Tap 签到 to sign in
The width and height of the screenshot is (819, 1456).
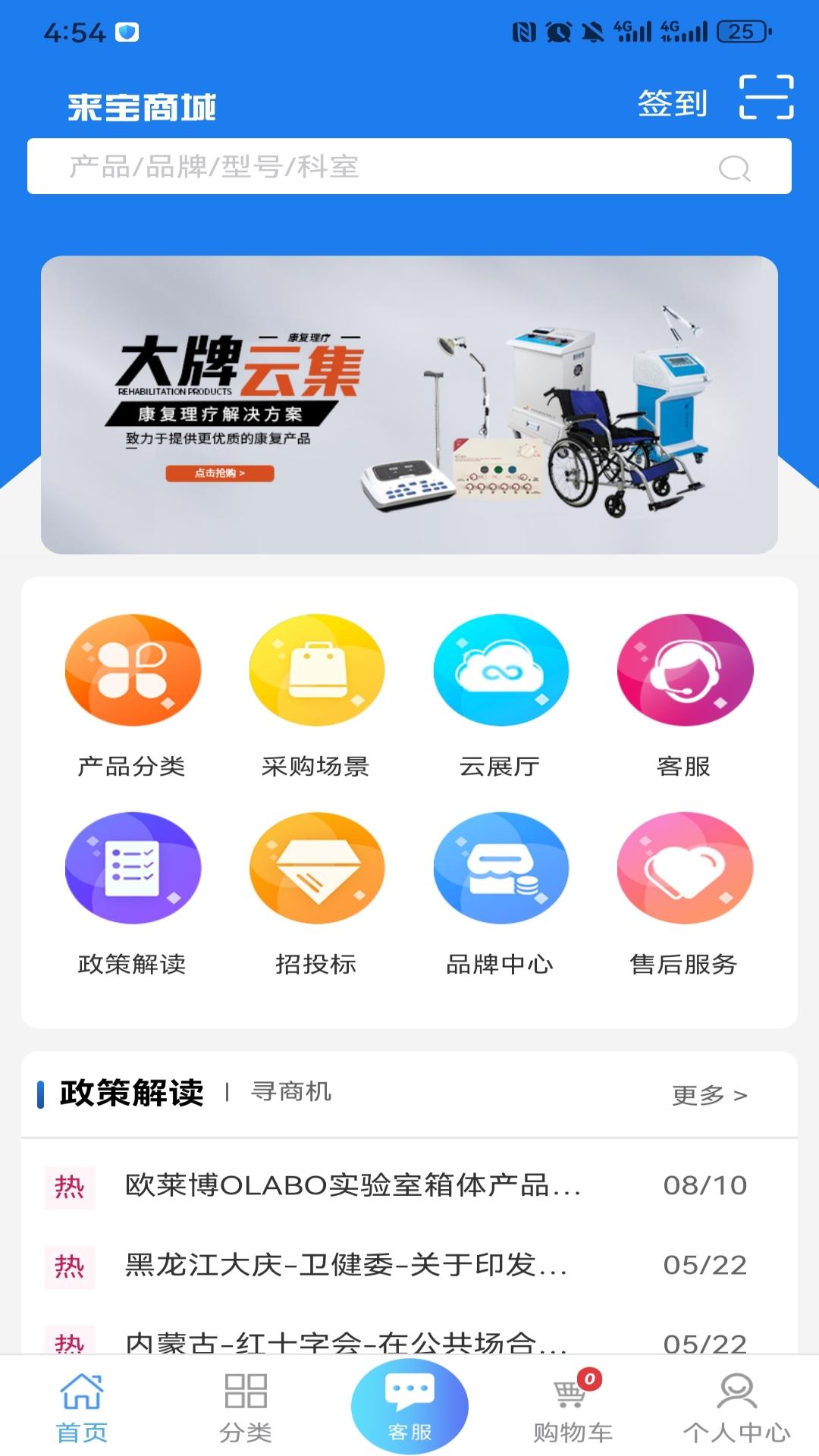tap(670, 104)
